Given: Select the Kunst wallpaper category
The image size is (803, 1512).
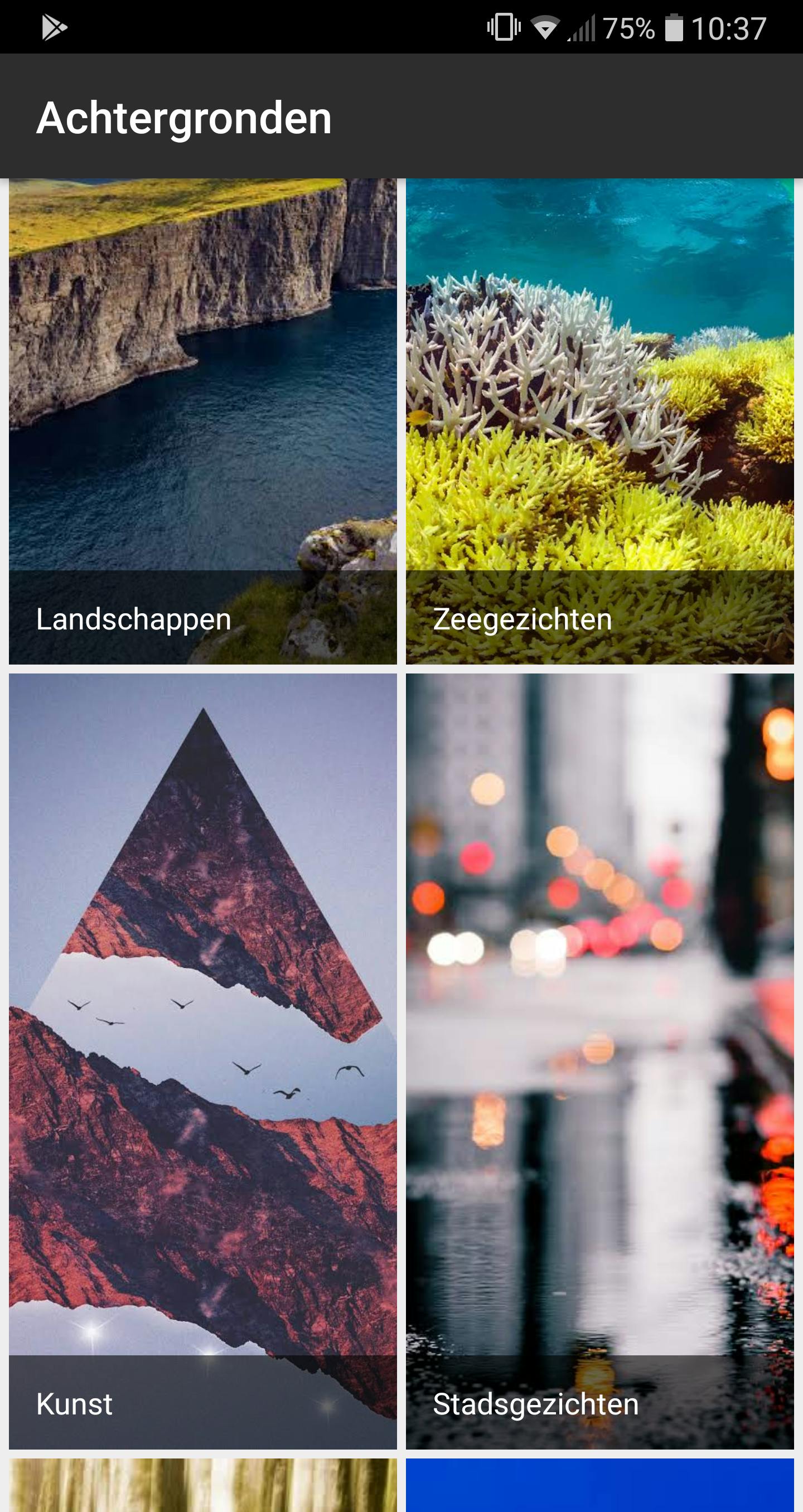Looking at the screenshot, I should point(202,1061).
